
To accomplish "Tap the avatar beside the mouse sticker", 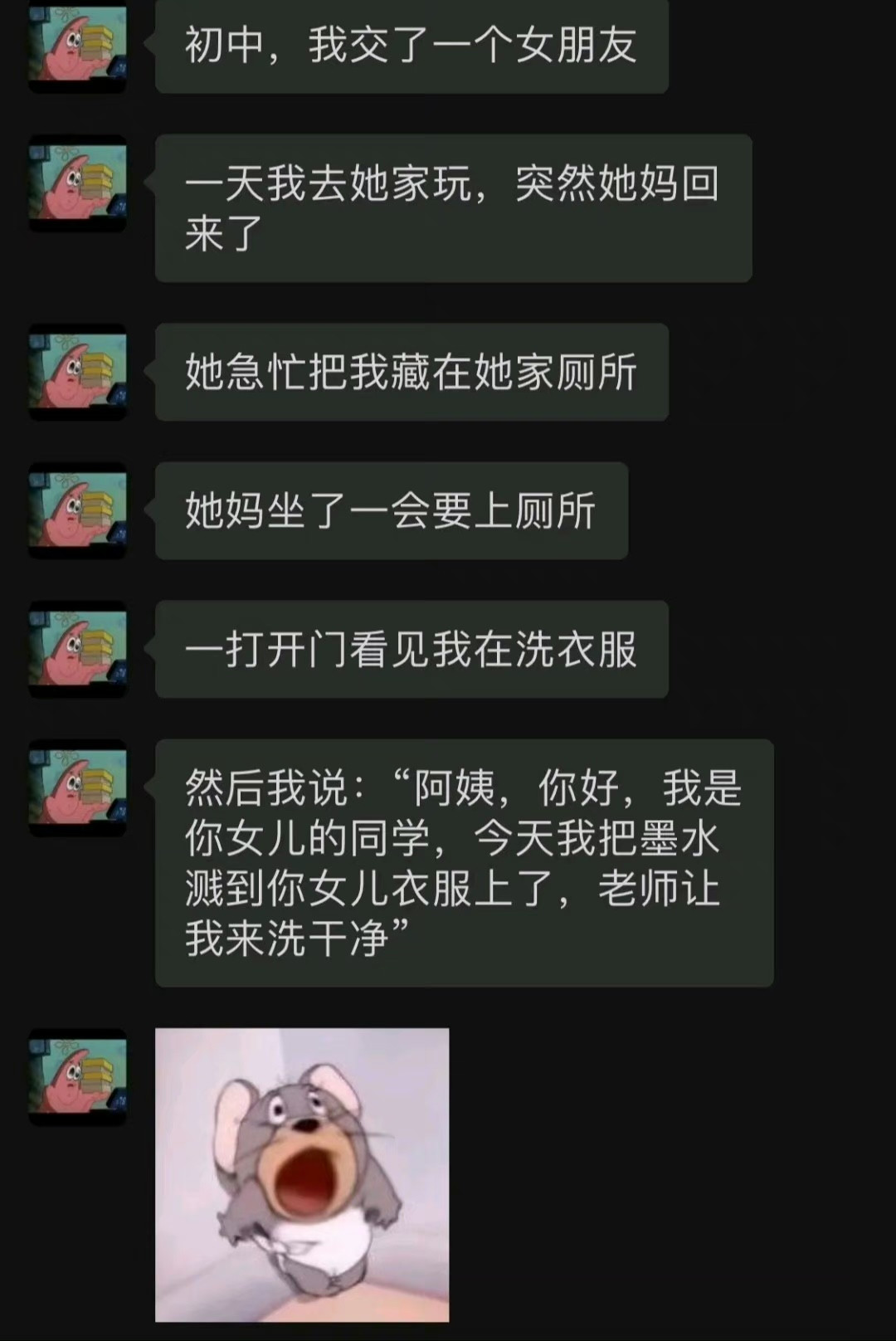I will (78, 1076).
